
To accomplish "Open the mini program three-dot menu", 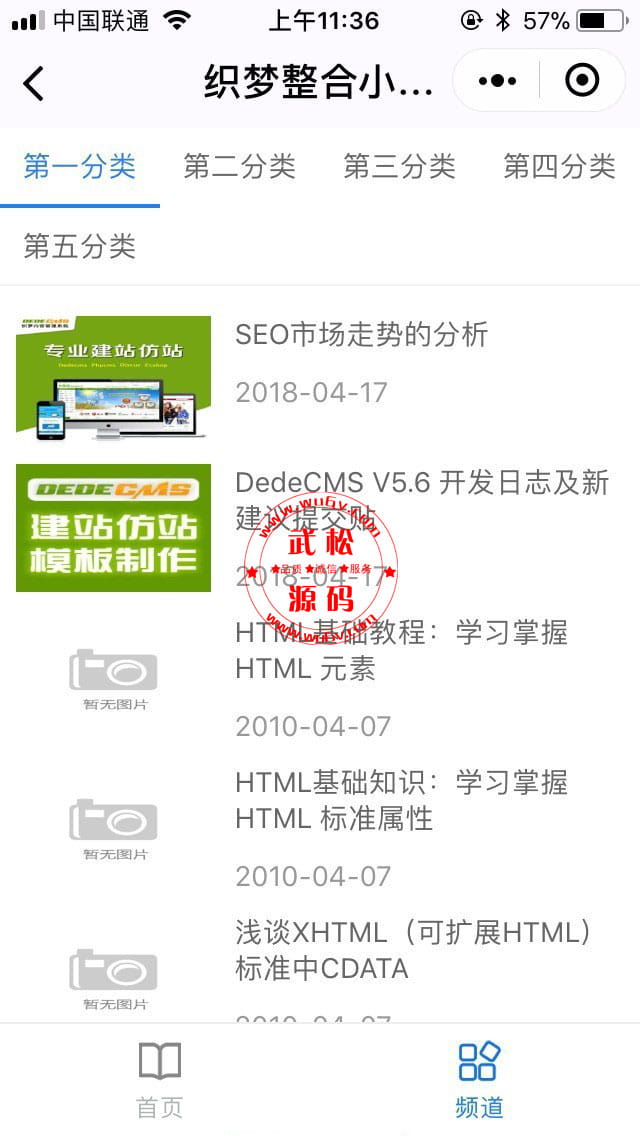I will (x=497, y=80).
